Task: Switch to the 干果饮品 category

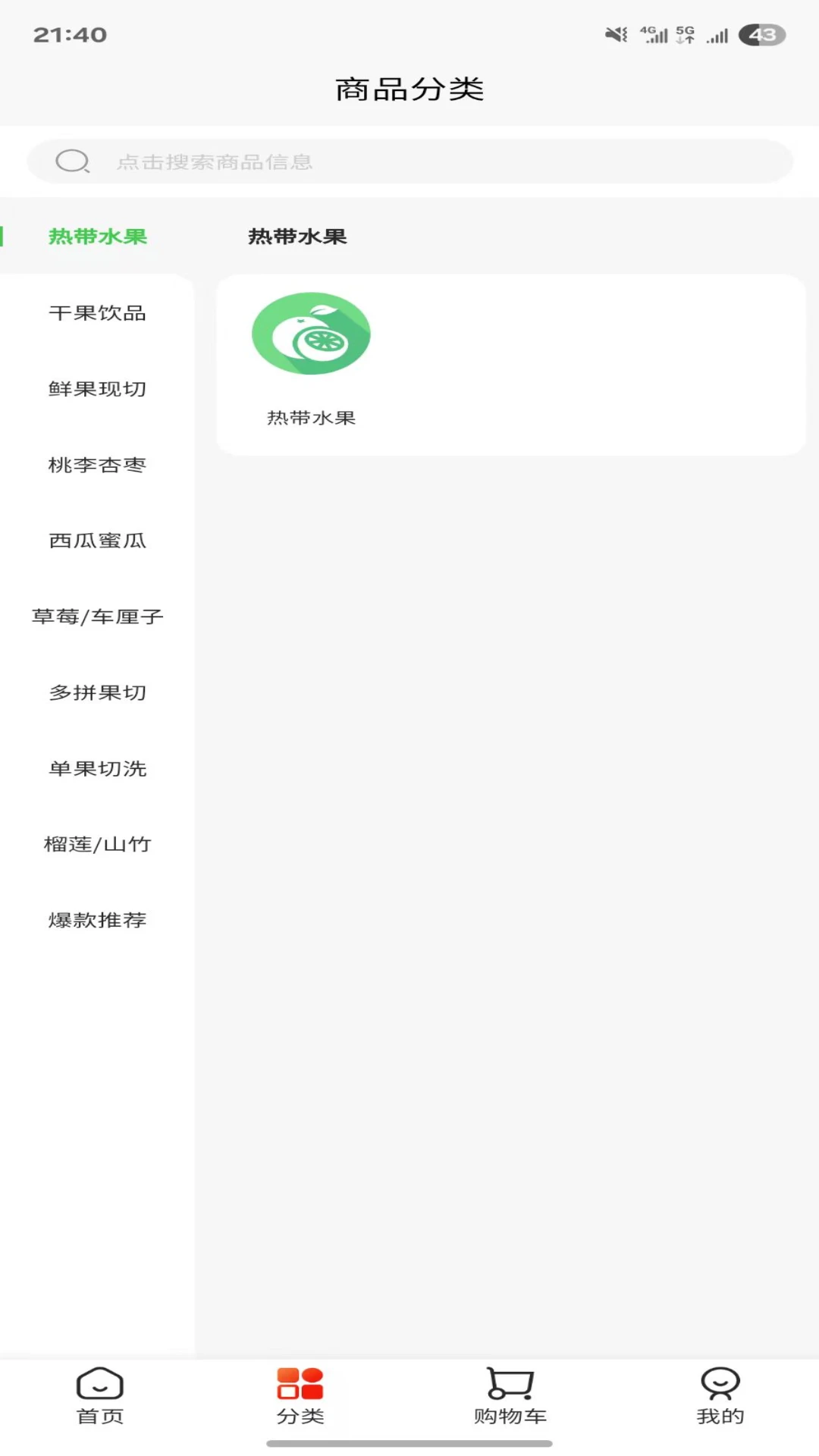Action: pos(97,313)
